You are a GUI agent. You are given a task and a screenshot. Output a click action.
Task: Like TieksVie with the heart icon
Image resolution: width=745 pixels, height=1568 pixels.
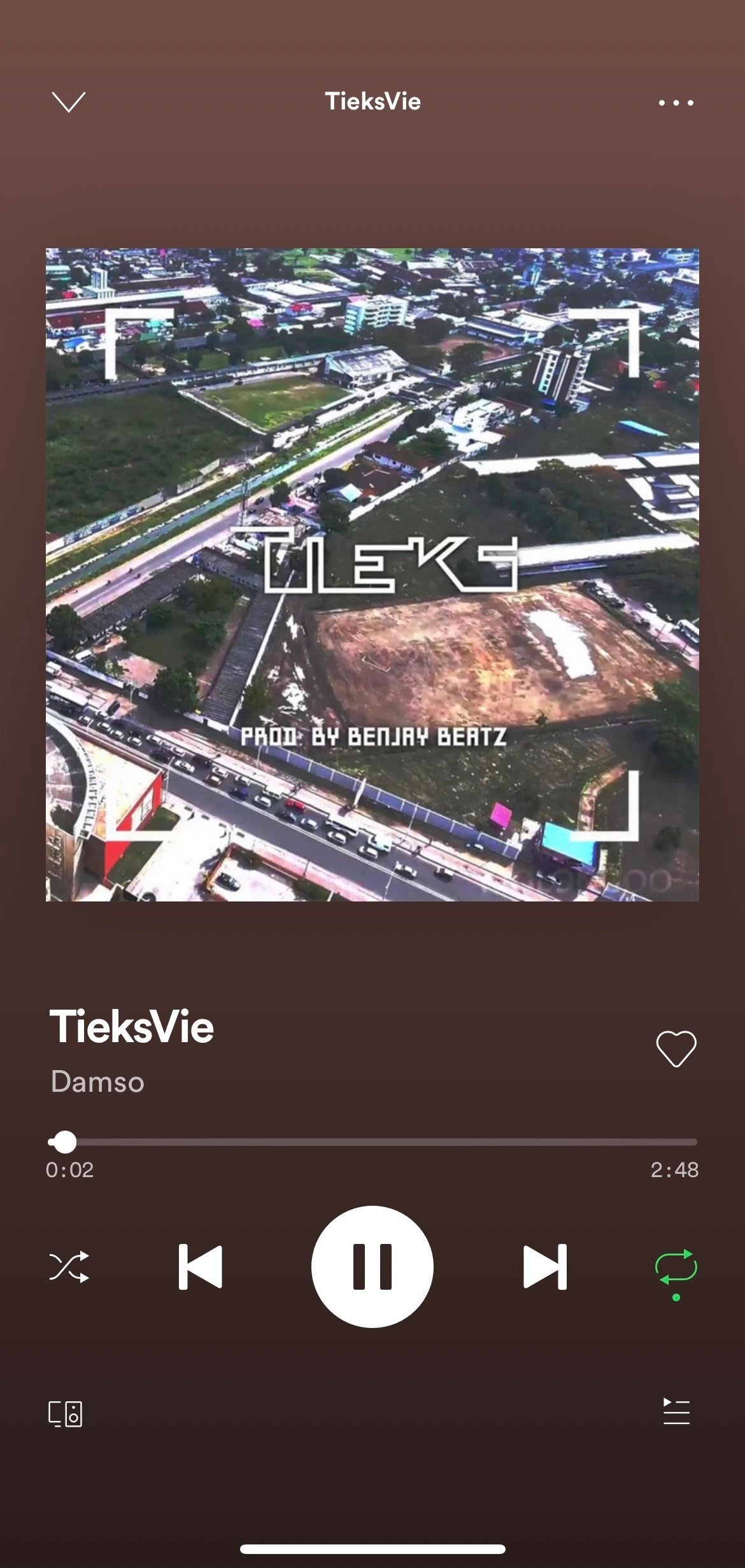tap(676, 1049)
